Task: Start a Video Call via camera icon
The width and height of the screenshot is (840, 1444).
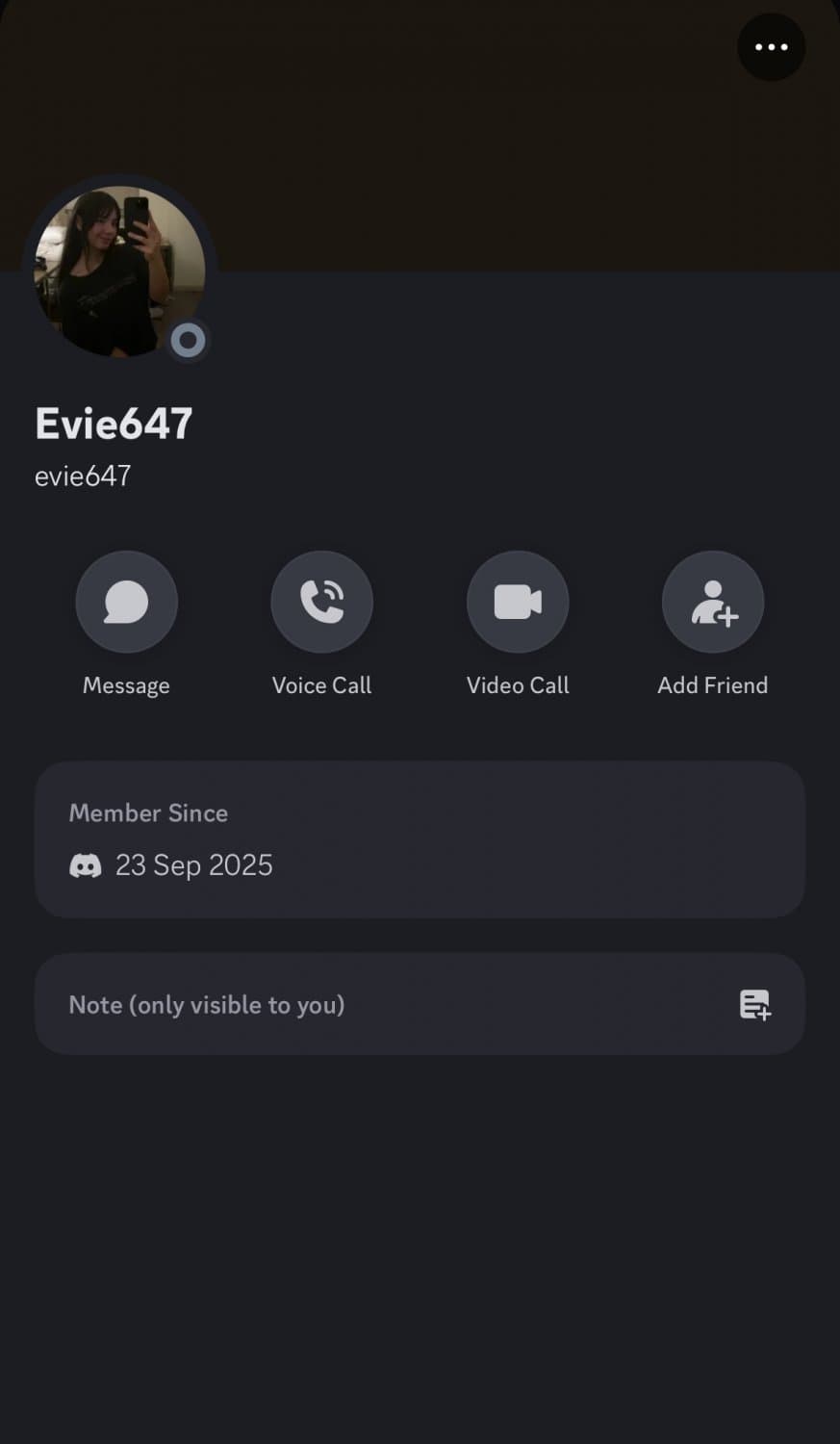Action: (518, 601)
